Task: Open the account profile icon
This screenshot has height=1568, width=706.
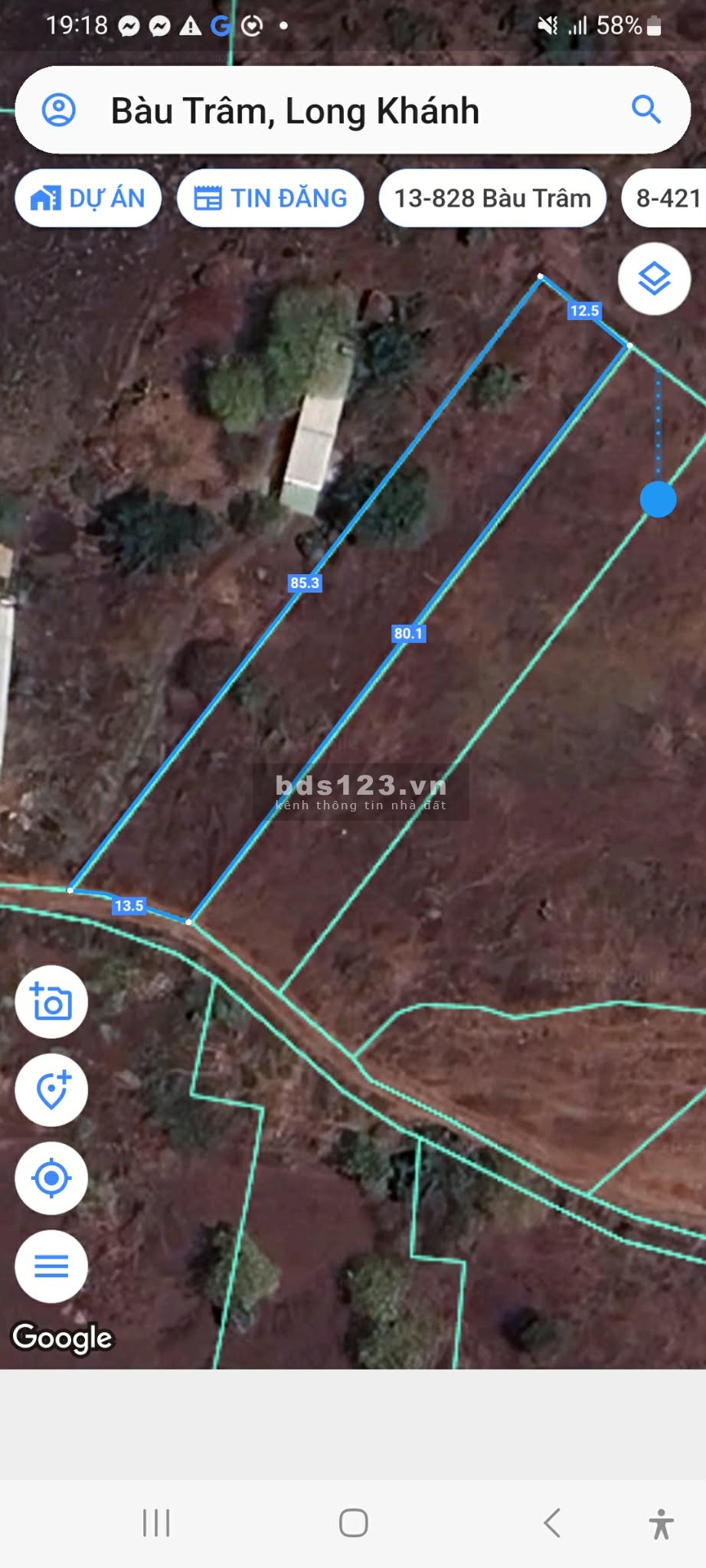Action: pyautogui.click(x=58, y=110)
